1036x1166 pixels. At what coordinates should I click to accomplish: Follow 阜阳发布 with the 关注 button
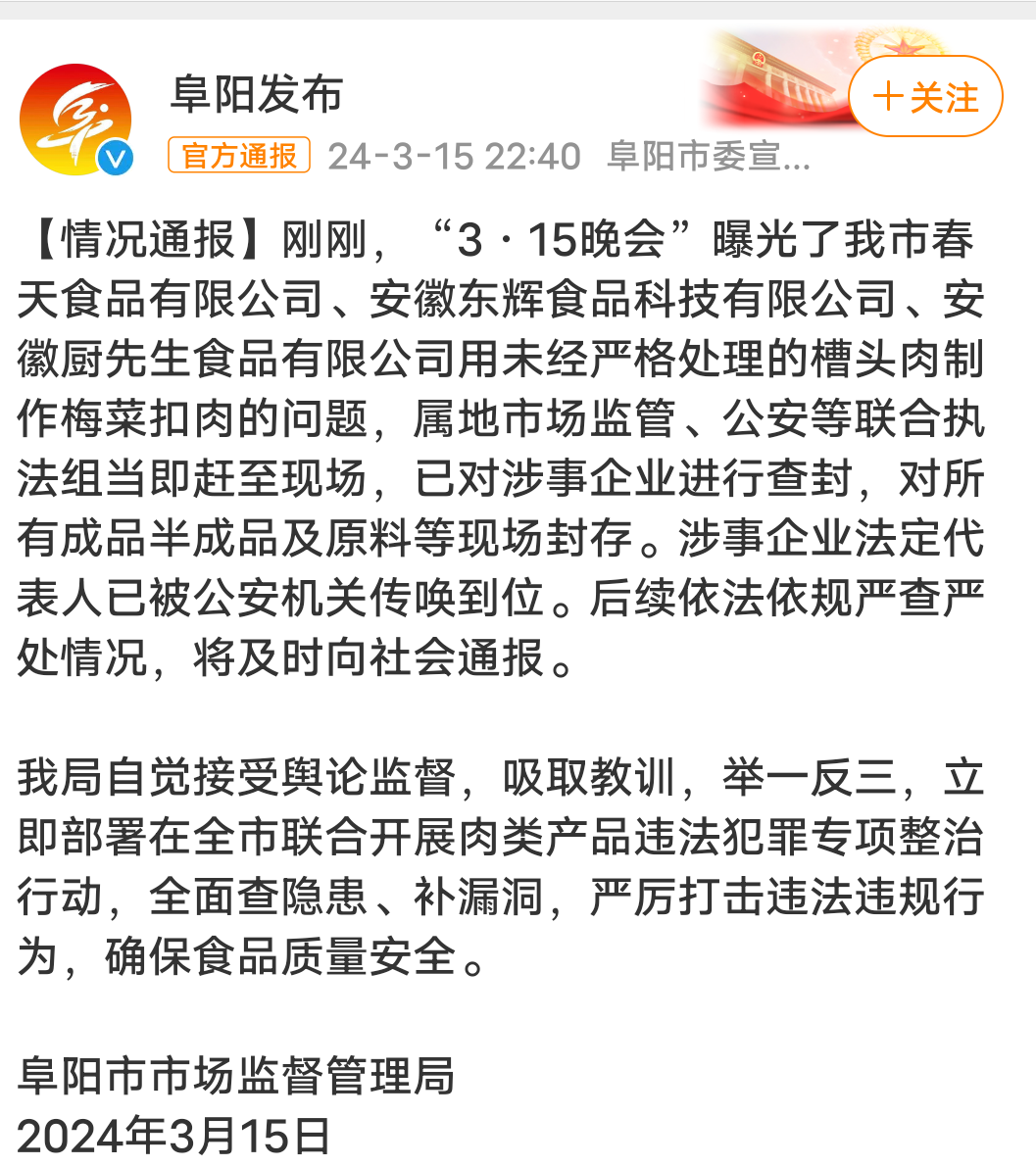point(924,97)
